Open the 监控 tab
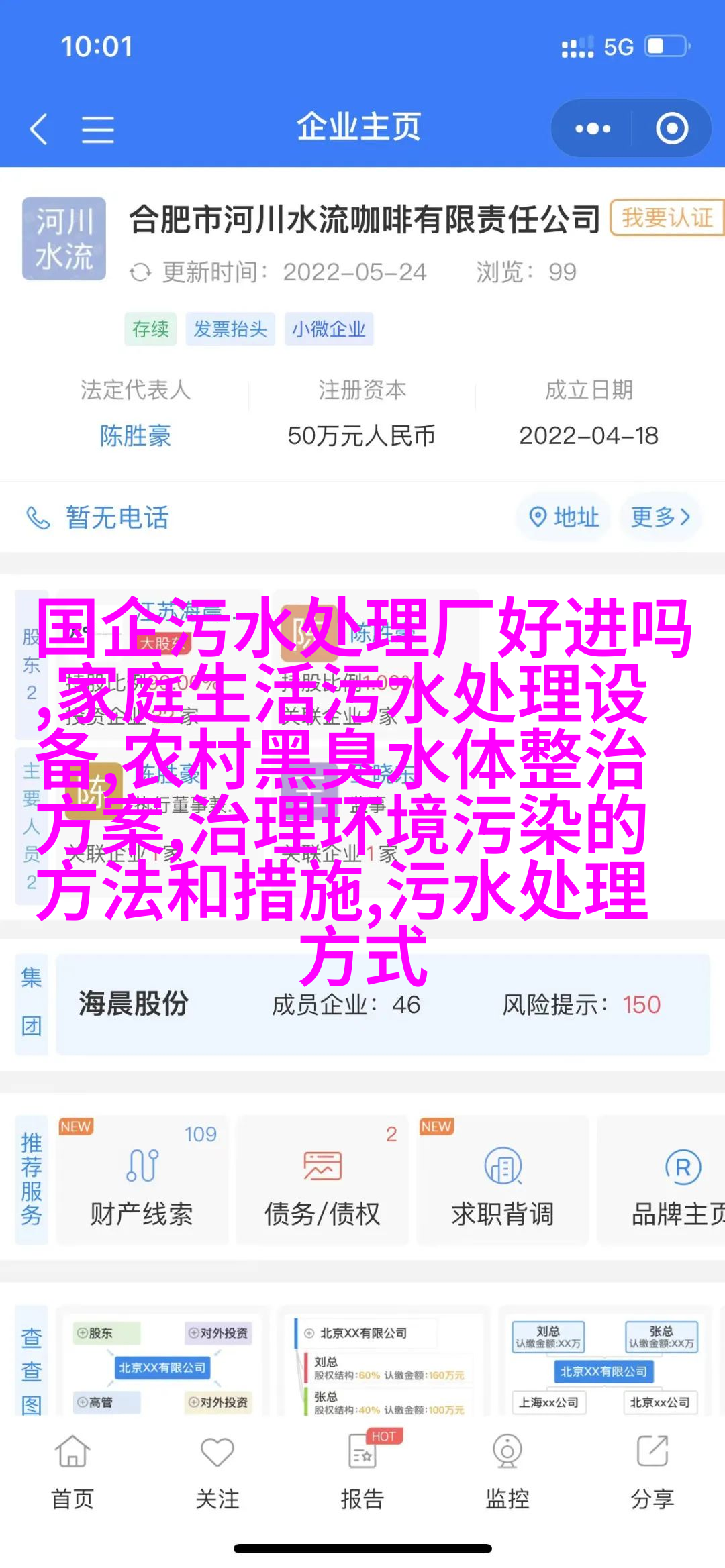The height and width of the screenshot is (1568, 725). pos(507,1473)
